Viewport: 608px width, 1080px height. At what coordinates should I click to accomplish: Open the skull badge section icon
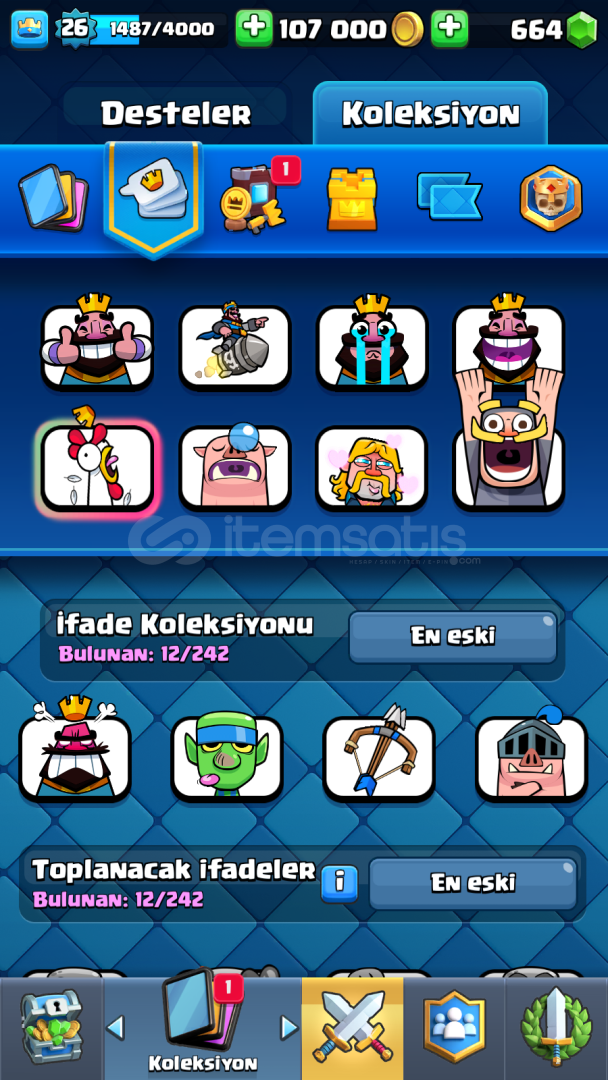pyautogui.click(x=550, y=198)
